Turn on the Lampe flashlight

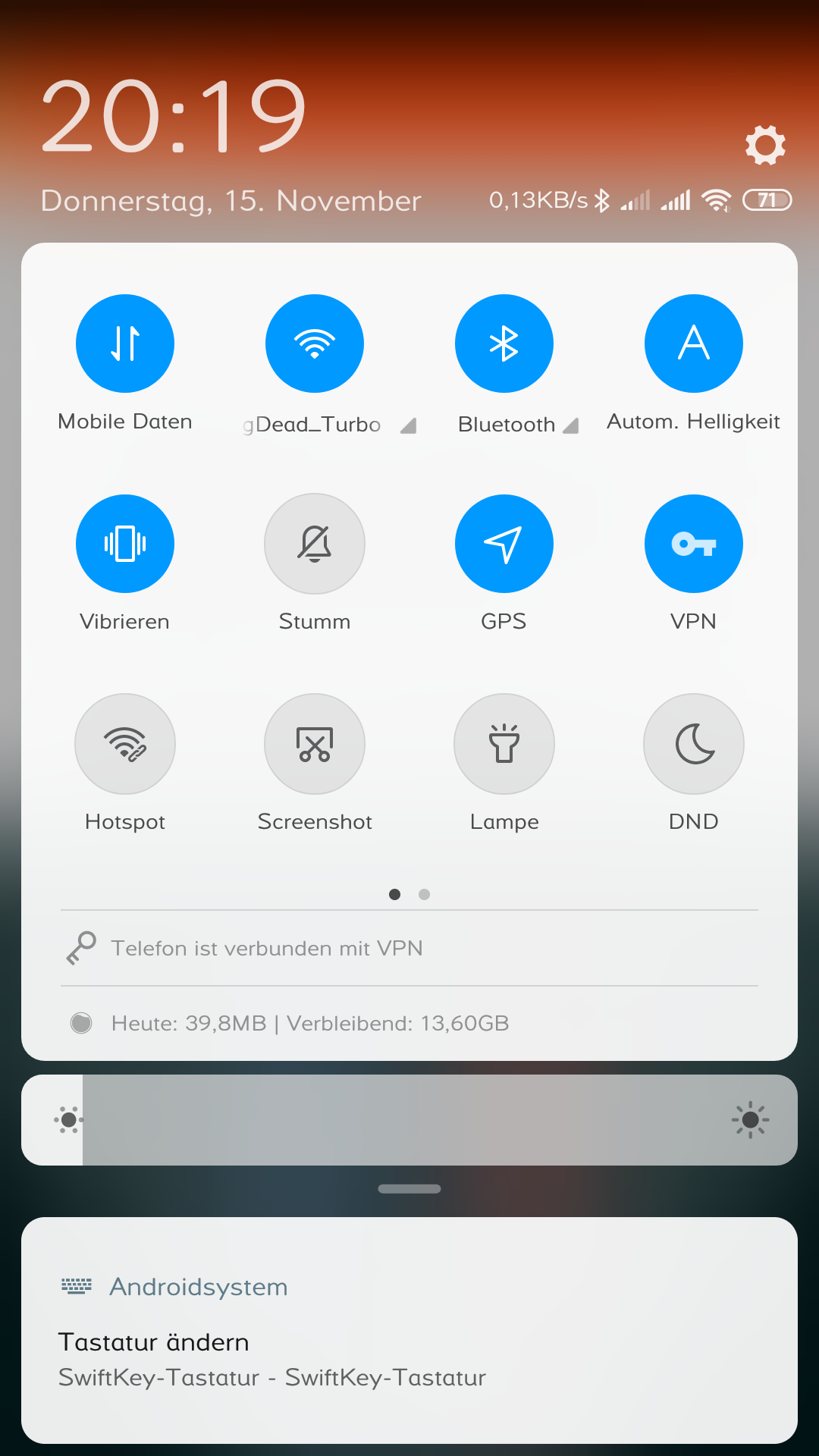click(x=504, y=744)
